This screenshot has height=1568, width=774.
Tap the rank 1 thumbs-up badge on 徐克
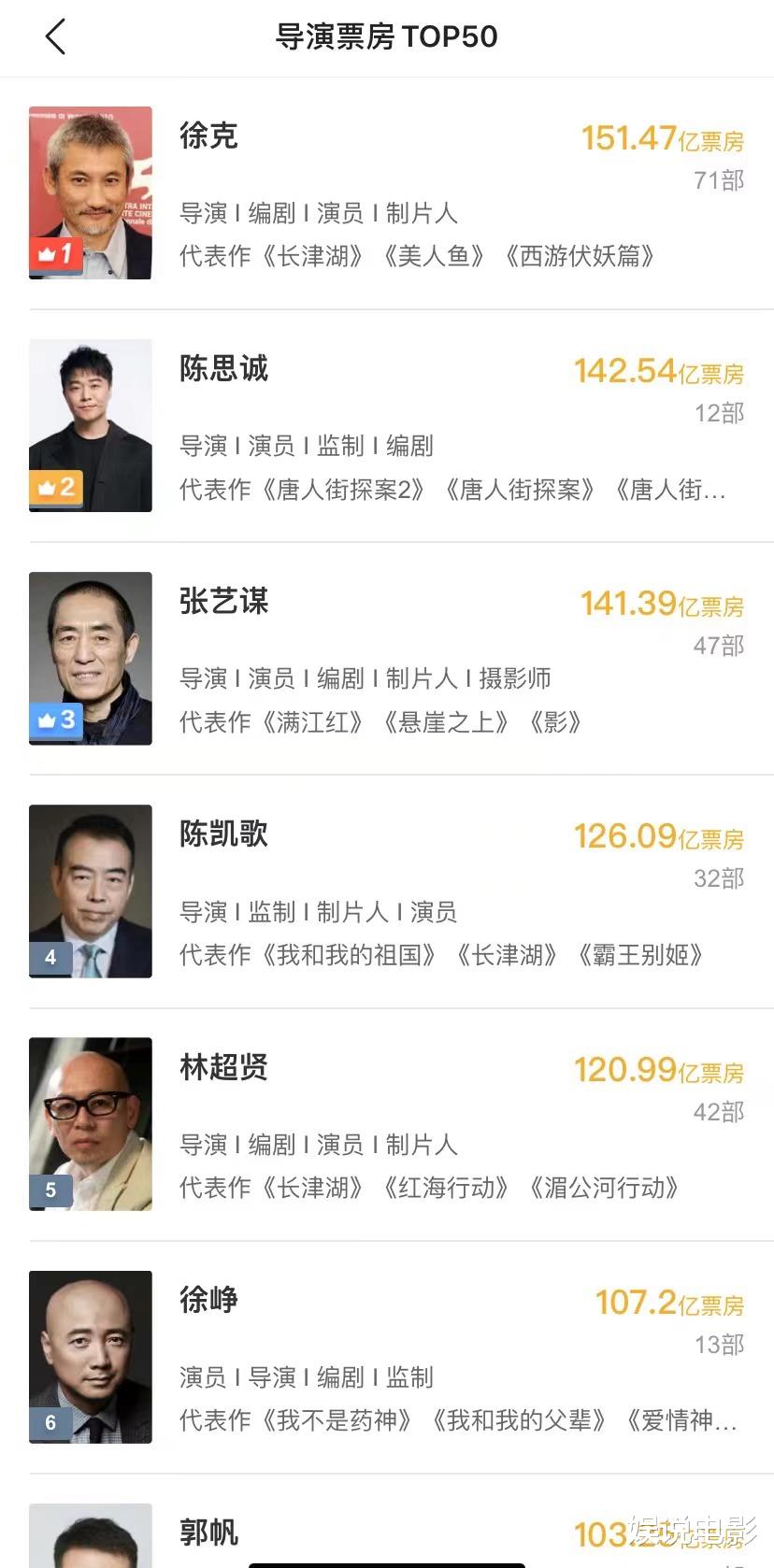pos(56,253)
